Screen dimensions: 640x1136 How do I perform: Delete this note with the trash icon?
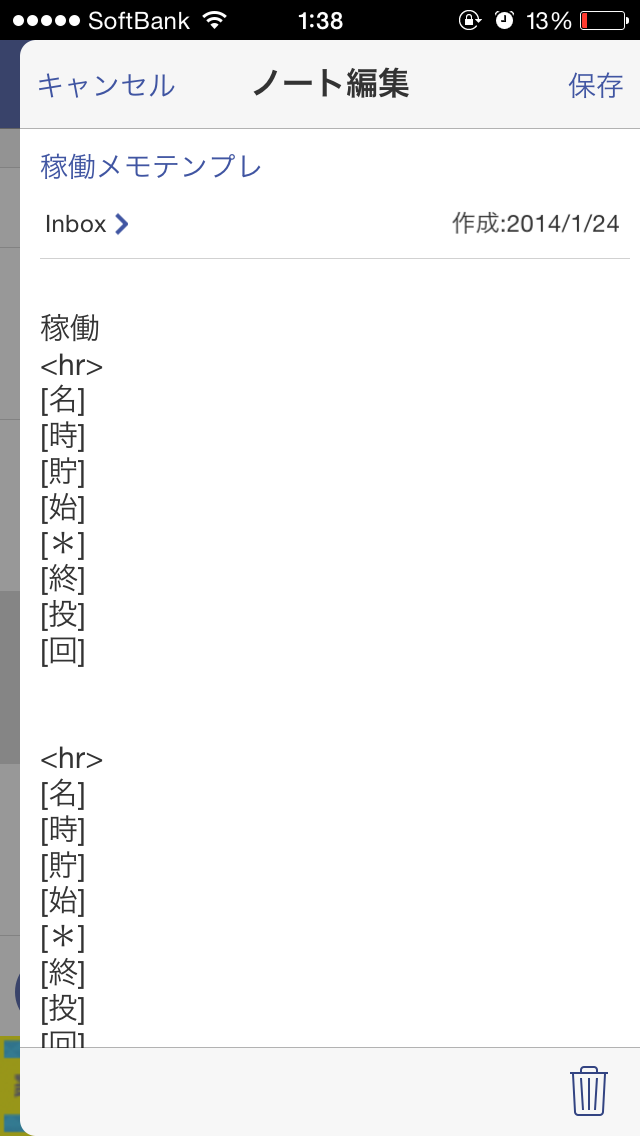click(589, 1090)
